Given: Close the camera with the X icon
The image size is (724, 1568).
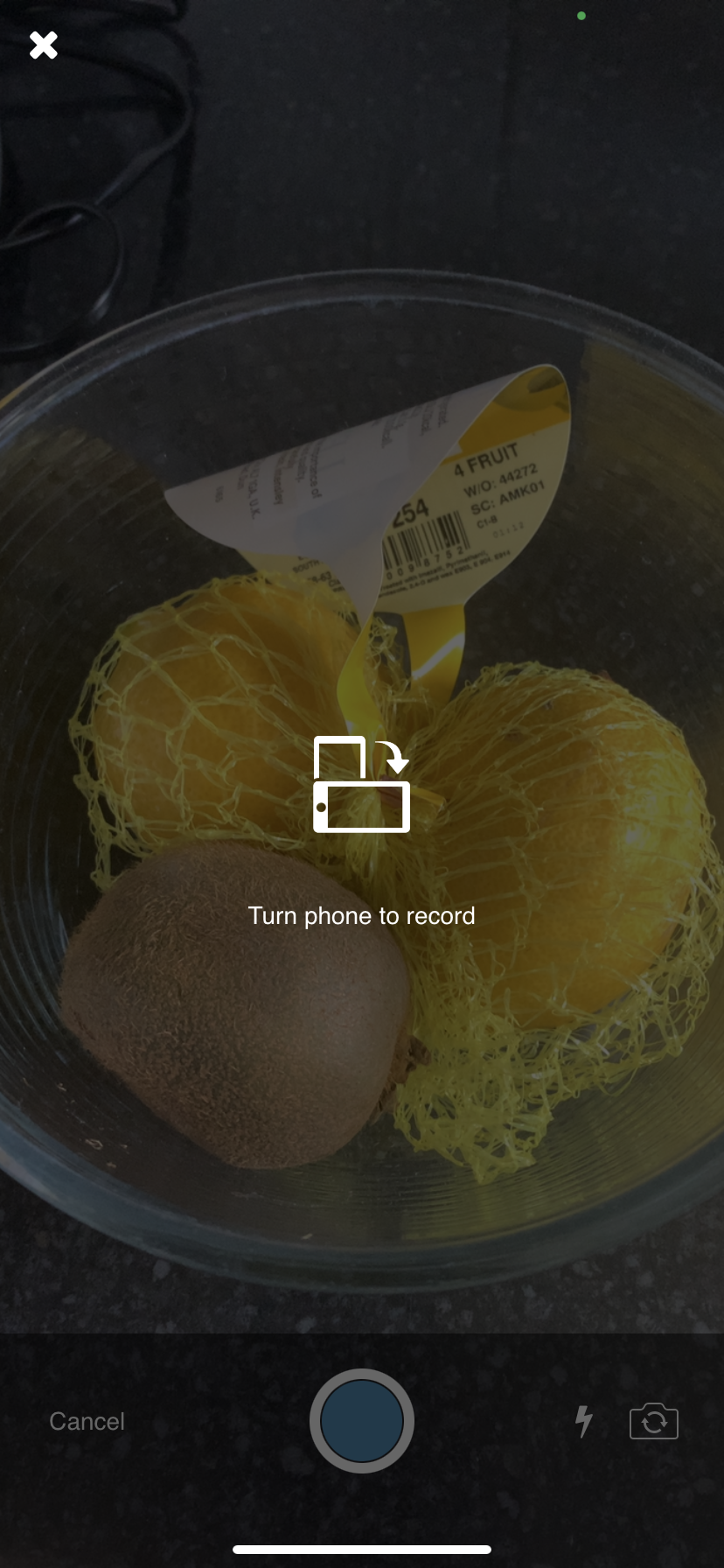Looking at the screenshot, I should [43, 45].
